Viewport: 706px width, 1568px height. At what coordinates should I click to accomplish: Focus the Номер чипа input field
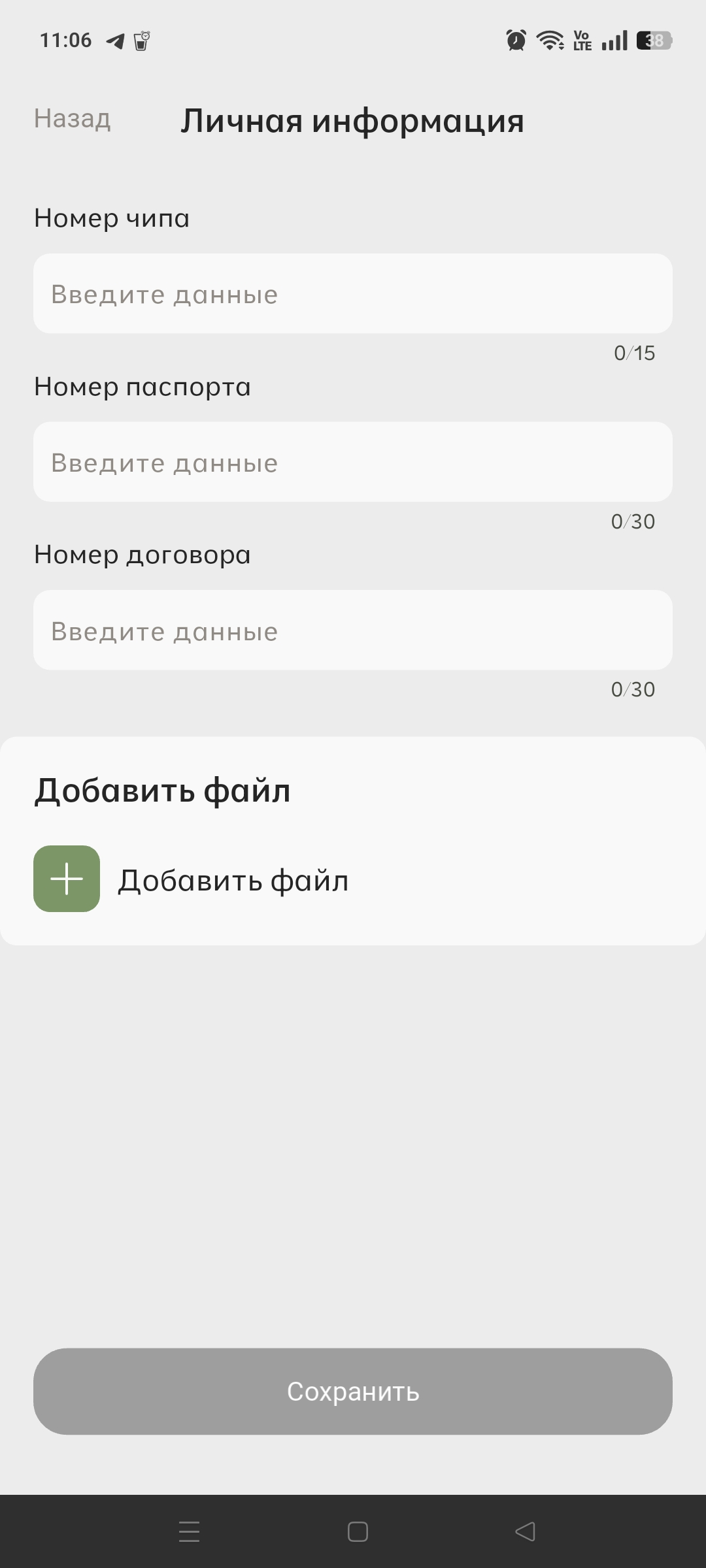pyautogui.click(x=353, y=294)
